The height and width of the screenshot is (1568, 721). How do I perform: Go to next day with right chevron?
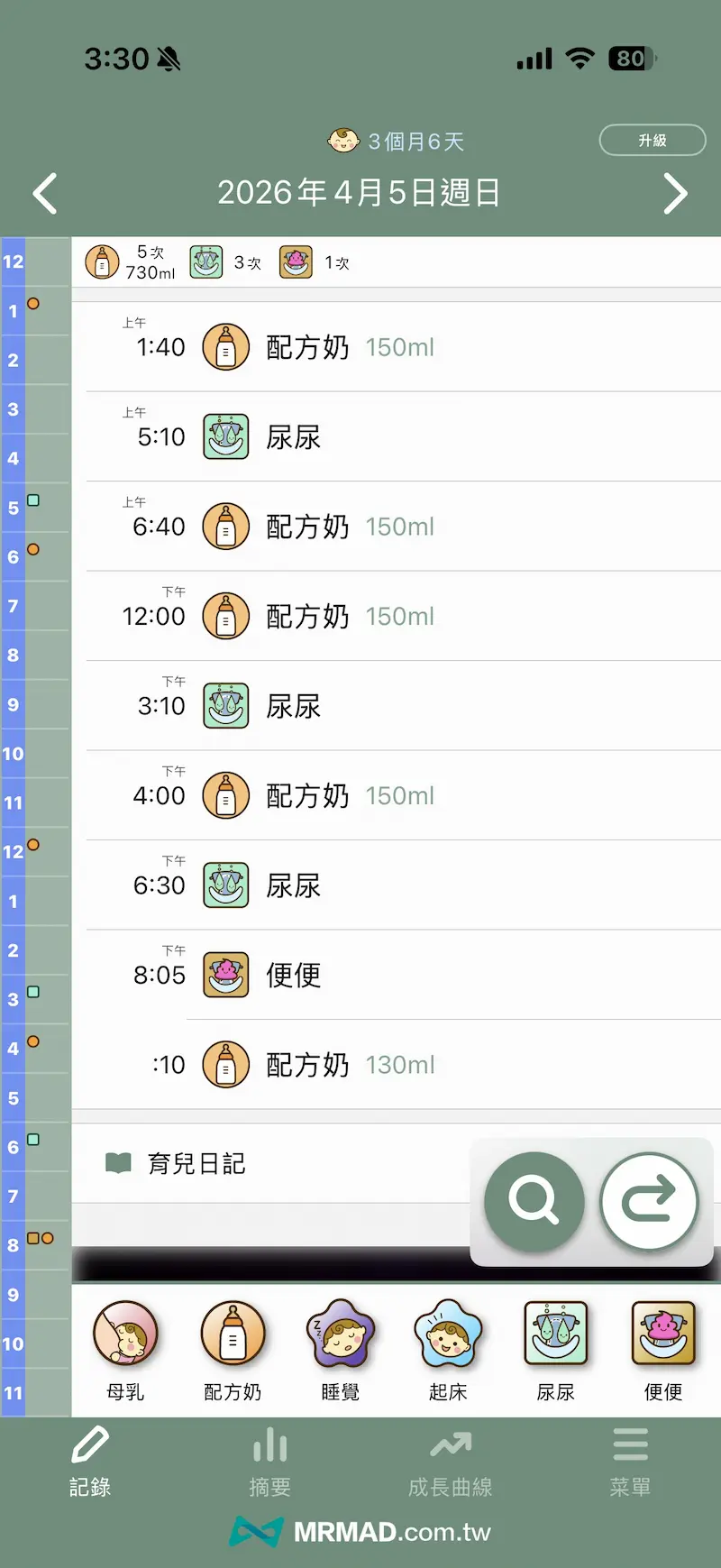(675, 193)
